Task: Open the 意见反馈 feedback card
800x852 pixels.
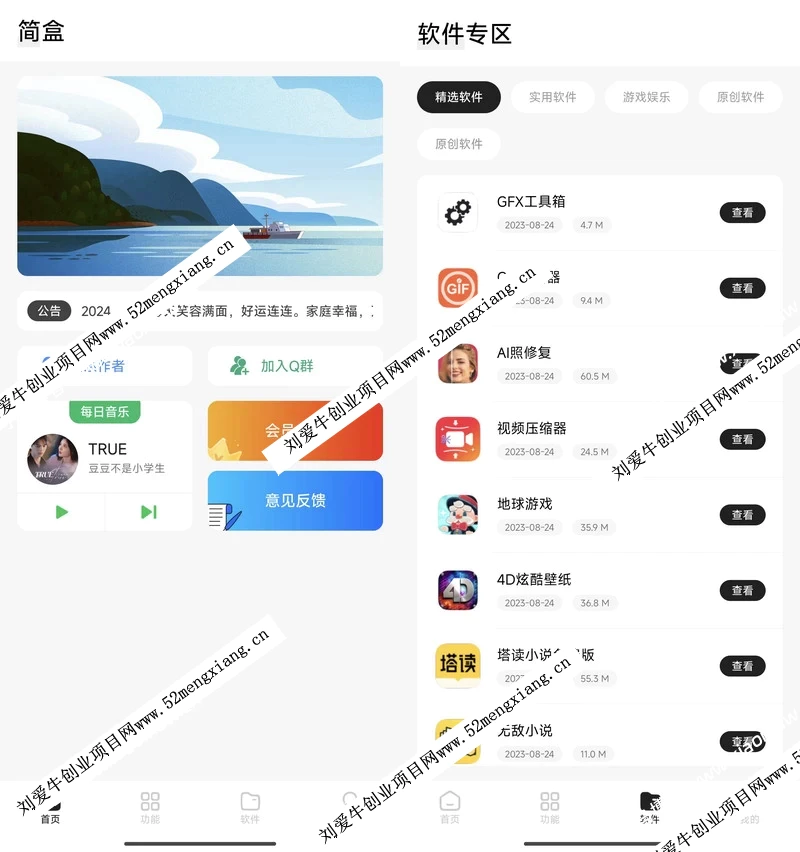Action: tap(295, 500)
